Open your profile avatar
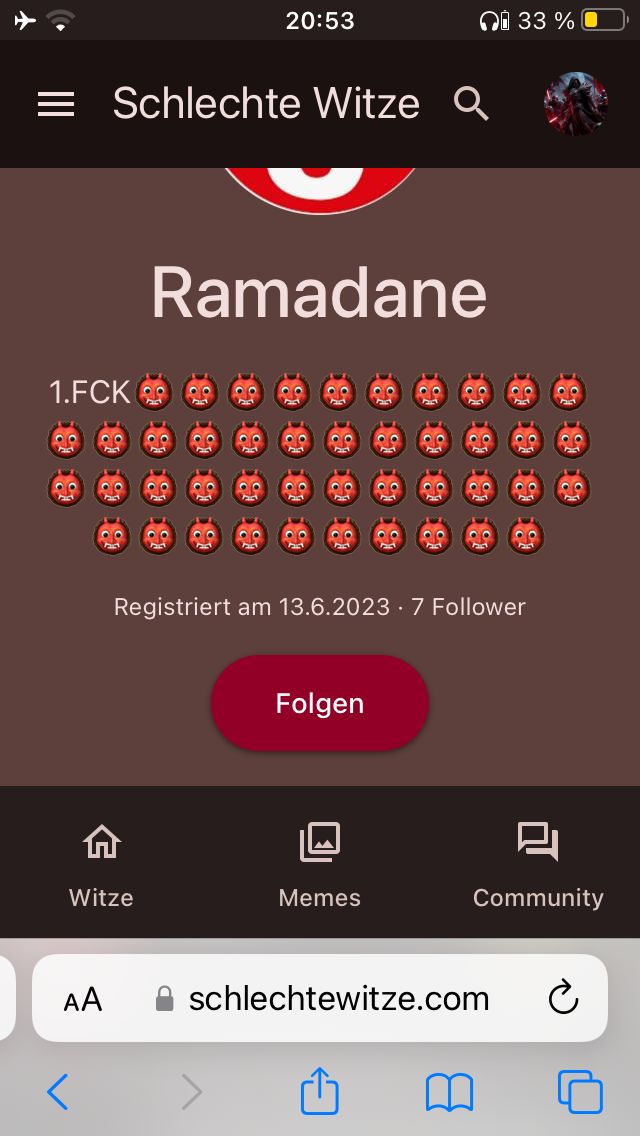Image resolution: width=640 pixels, height=1136 pixels. click(x=575, y=104)
